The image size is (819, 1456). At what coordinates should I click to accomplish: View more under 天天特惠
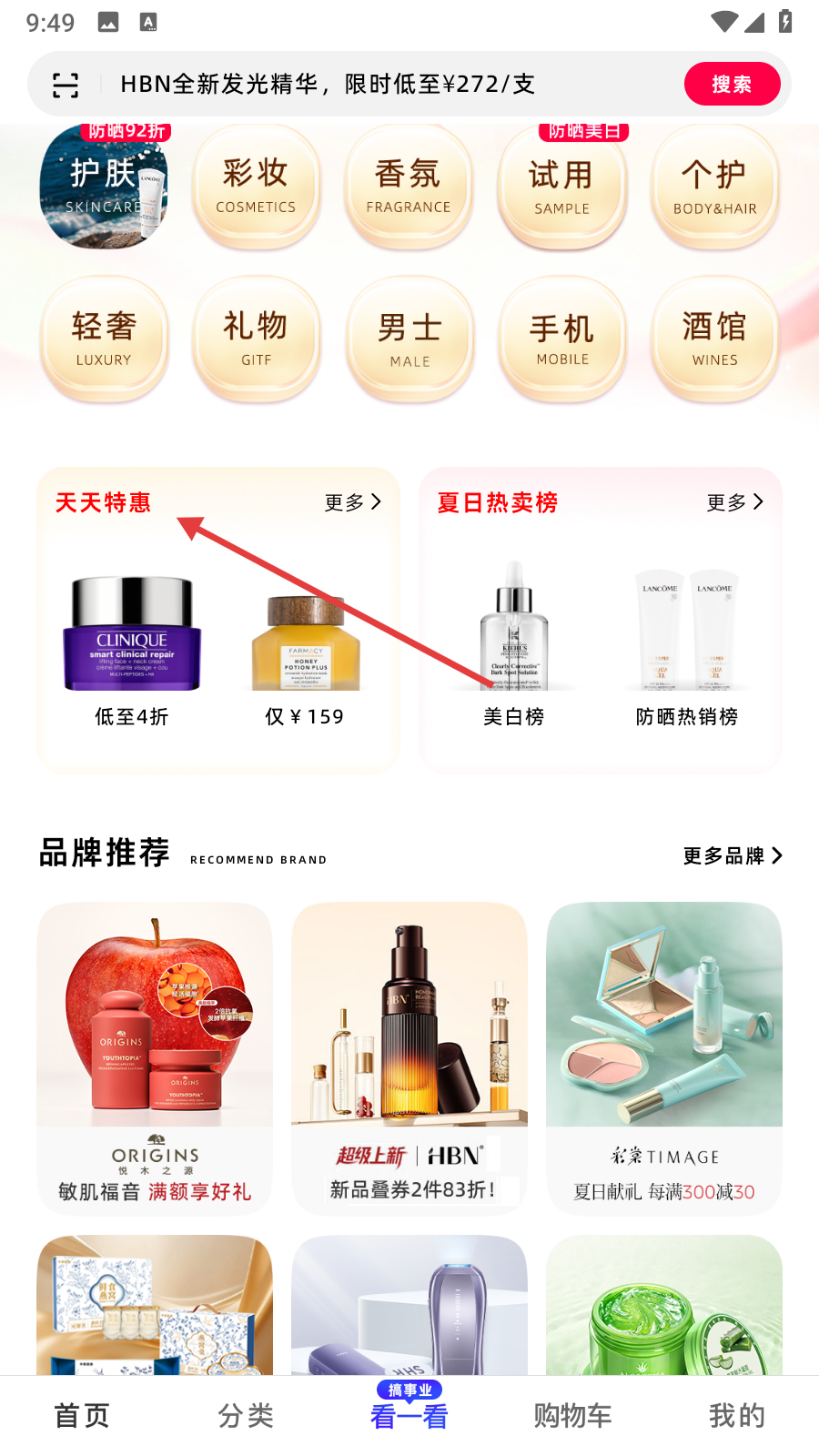pyautogui.click(x=353, y=502)
